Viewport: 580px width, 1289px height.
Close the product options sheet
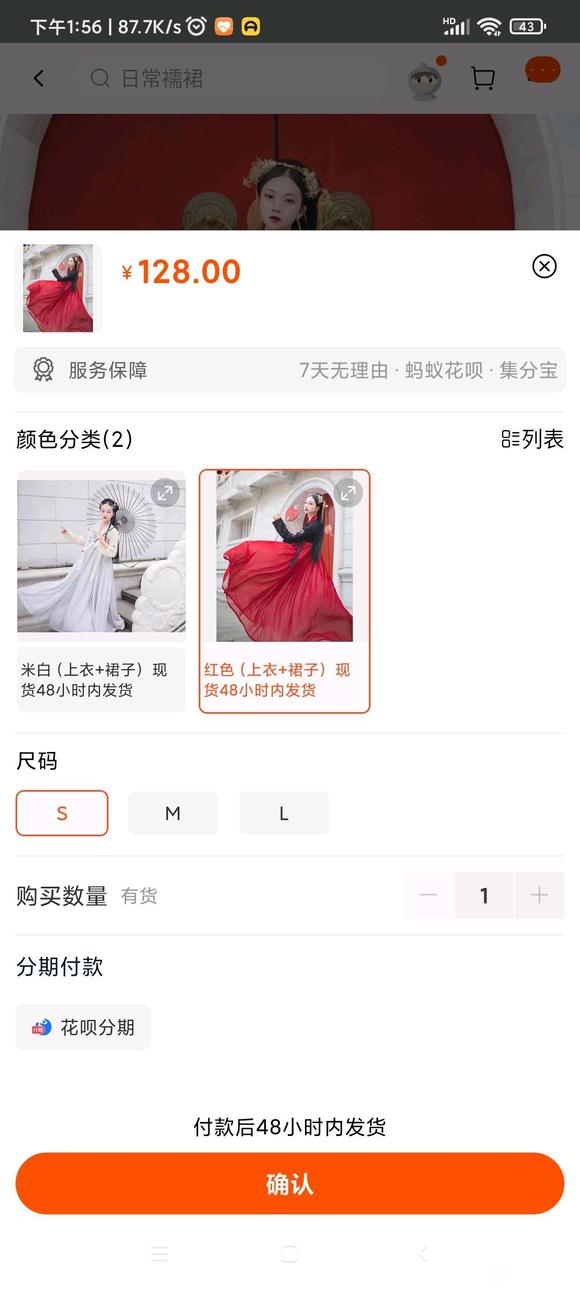(544, 266)
